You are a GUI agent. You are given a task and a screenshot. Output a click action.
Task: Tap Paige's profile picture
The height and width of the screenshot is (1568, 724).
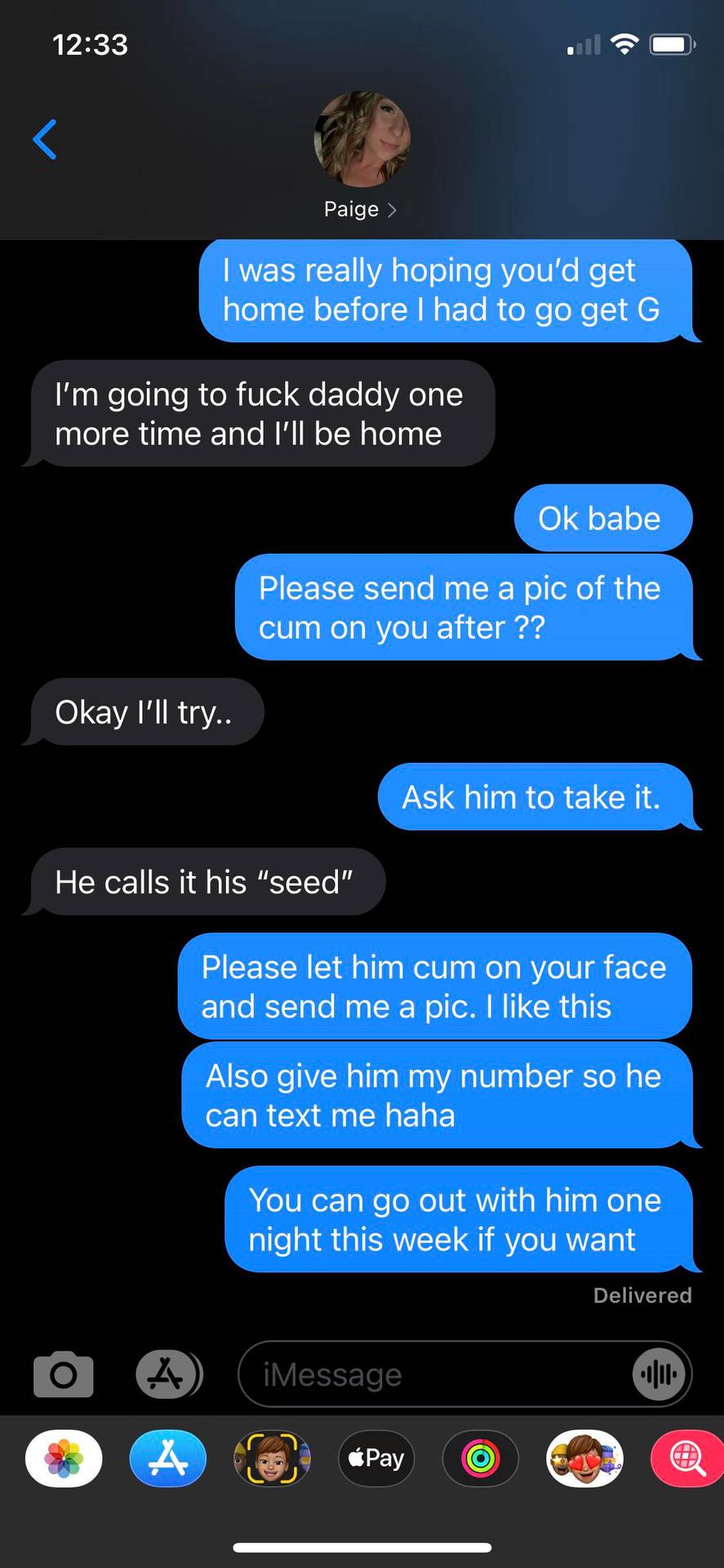click(x=362, y=137)
